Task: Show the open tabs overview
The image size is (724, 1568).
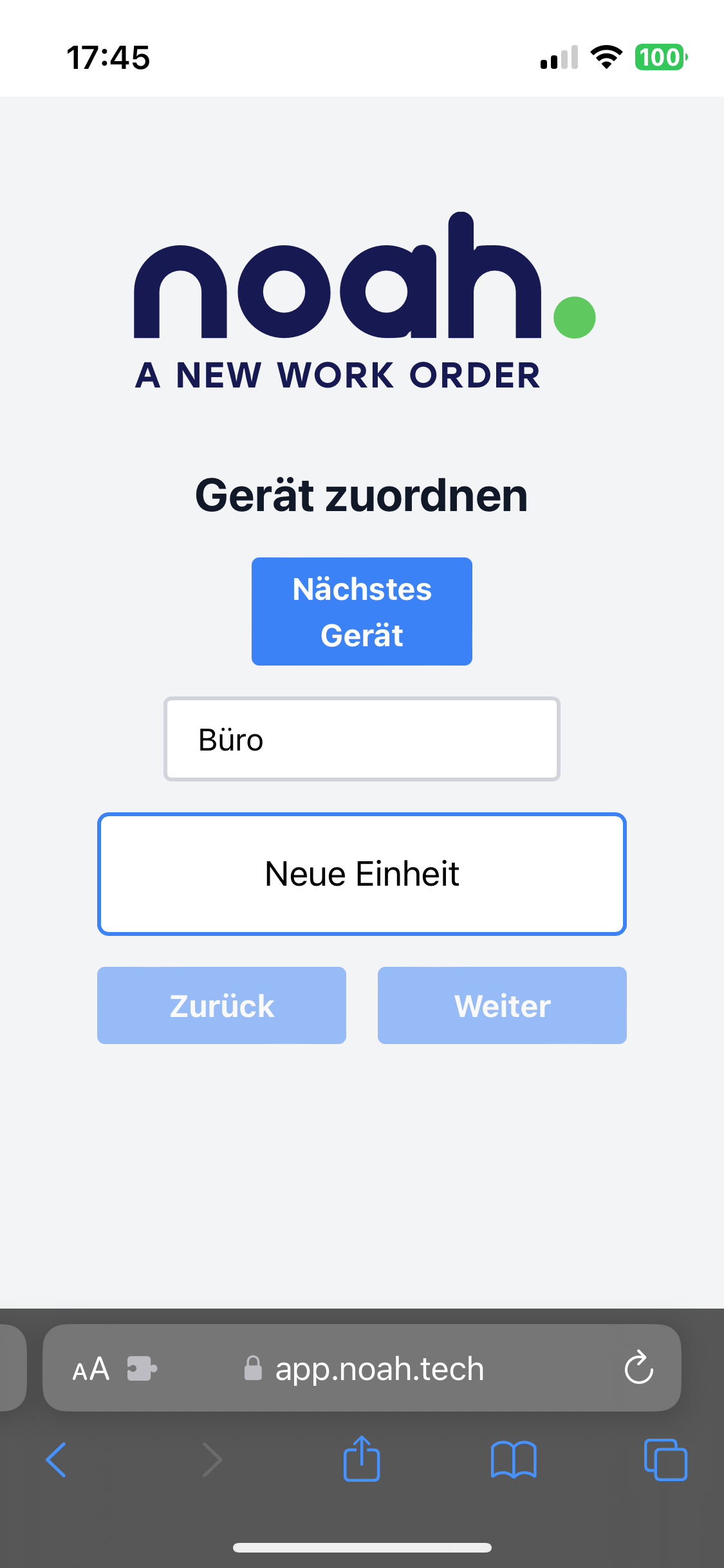Action: pyautogui.click(x=665, y=1459)
